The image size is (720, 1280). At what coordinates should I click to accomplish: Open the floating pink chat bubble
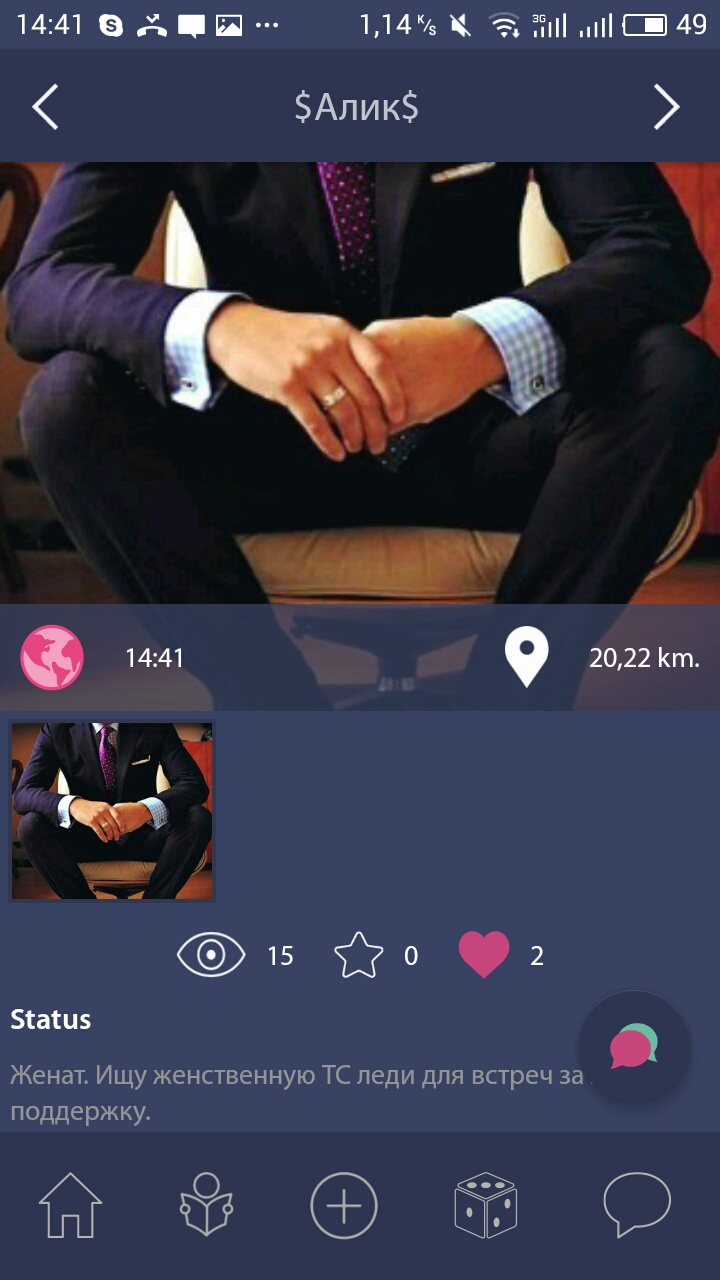pos(634,1046)
